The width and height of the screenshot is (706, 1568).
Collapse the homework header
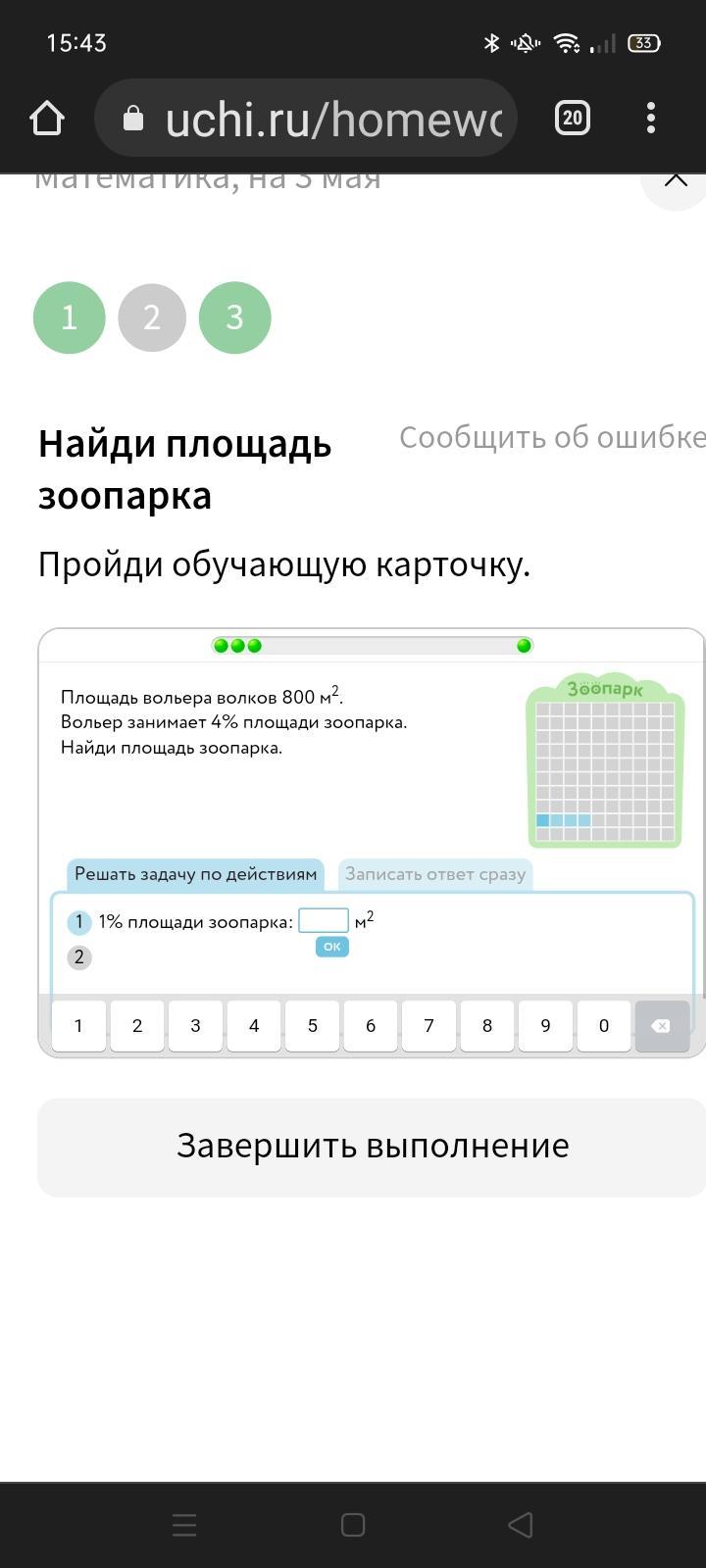click(675, 181)
